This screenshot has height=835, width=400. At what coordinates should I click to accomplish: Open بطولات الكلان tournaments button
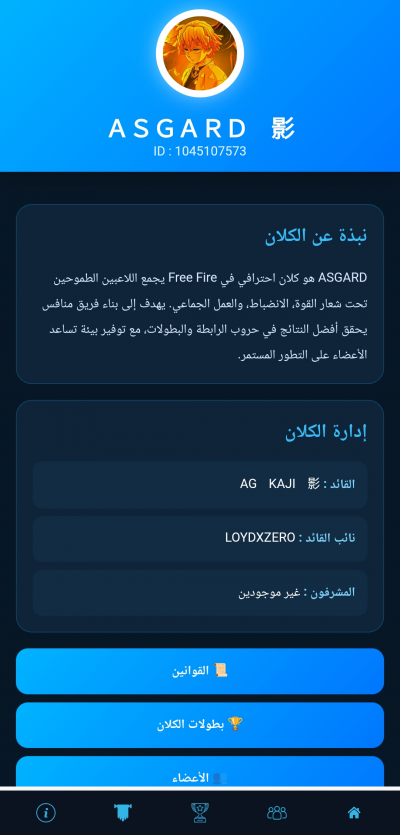[200, 725]
